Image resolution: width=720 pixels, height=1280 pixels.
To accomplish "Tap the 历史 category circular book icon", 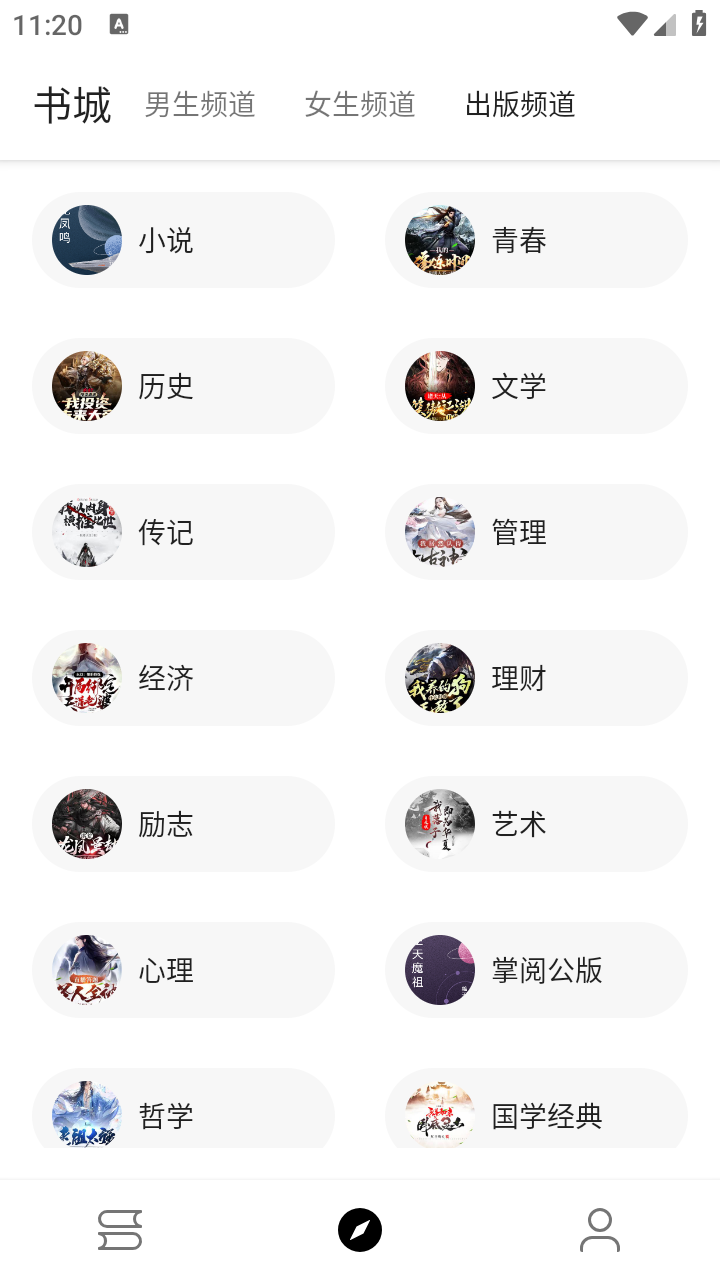I will [86, 386].
